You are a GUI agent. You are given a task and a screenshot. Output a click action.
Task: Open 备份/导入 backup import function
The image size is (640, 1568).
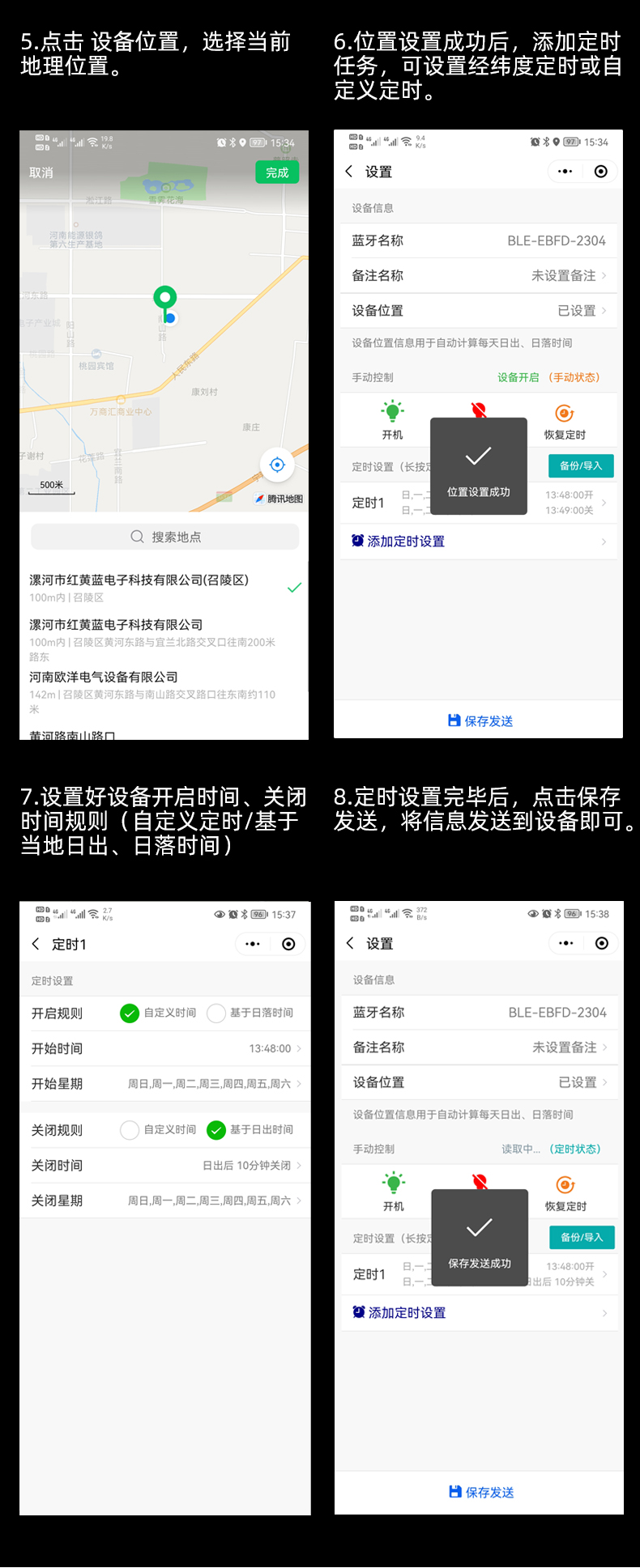click(582, 465)
